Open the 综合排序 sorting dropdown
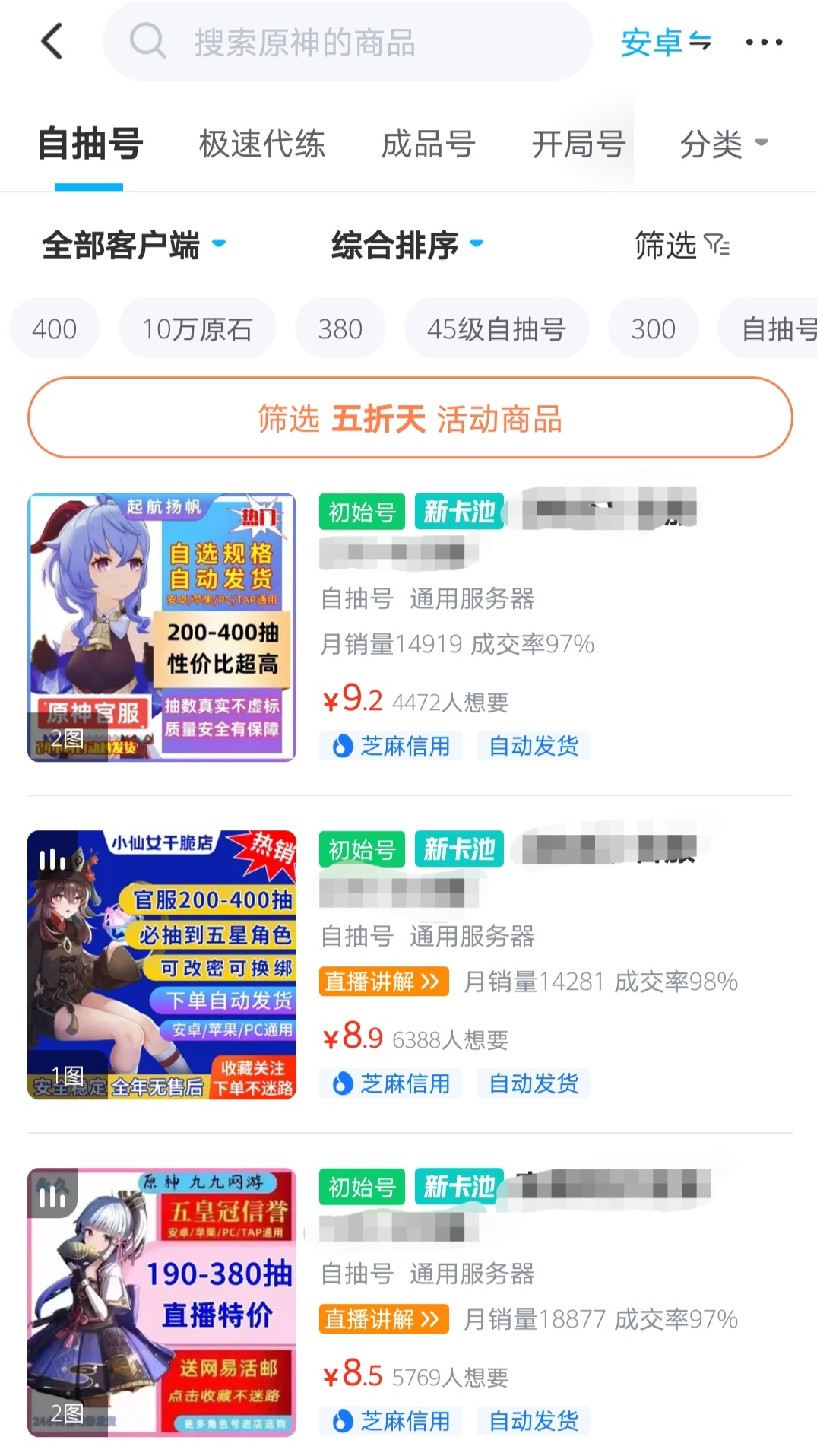 coord(407,246)
